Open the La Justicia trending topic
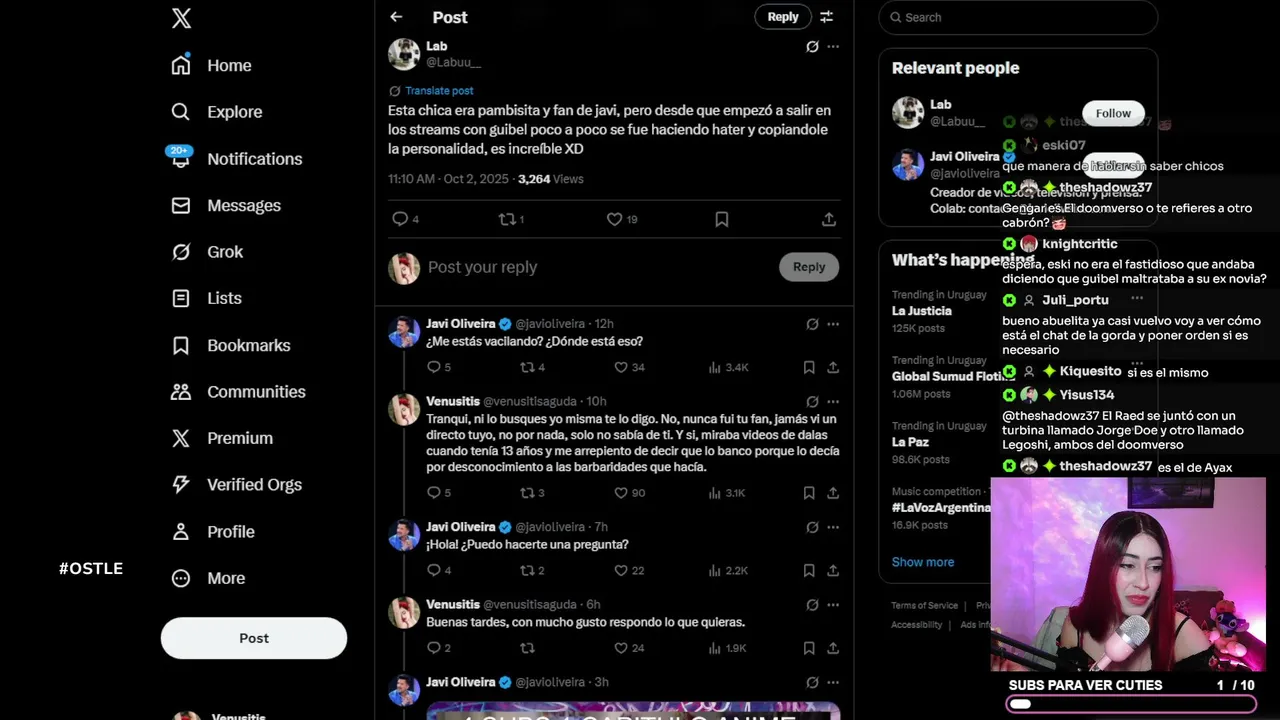 (922, 311)
